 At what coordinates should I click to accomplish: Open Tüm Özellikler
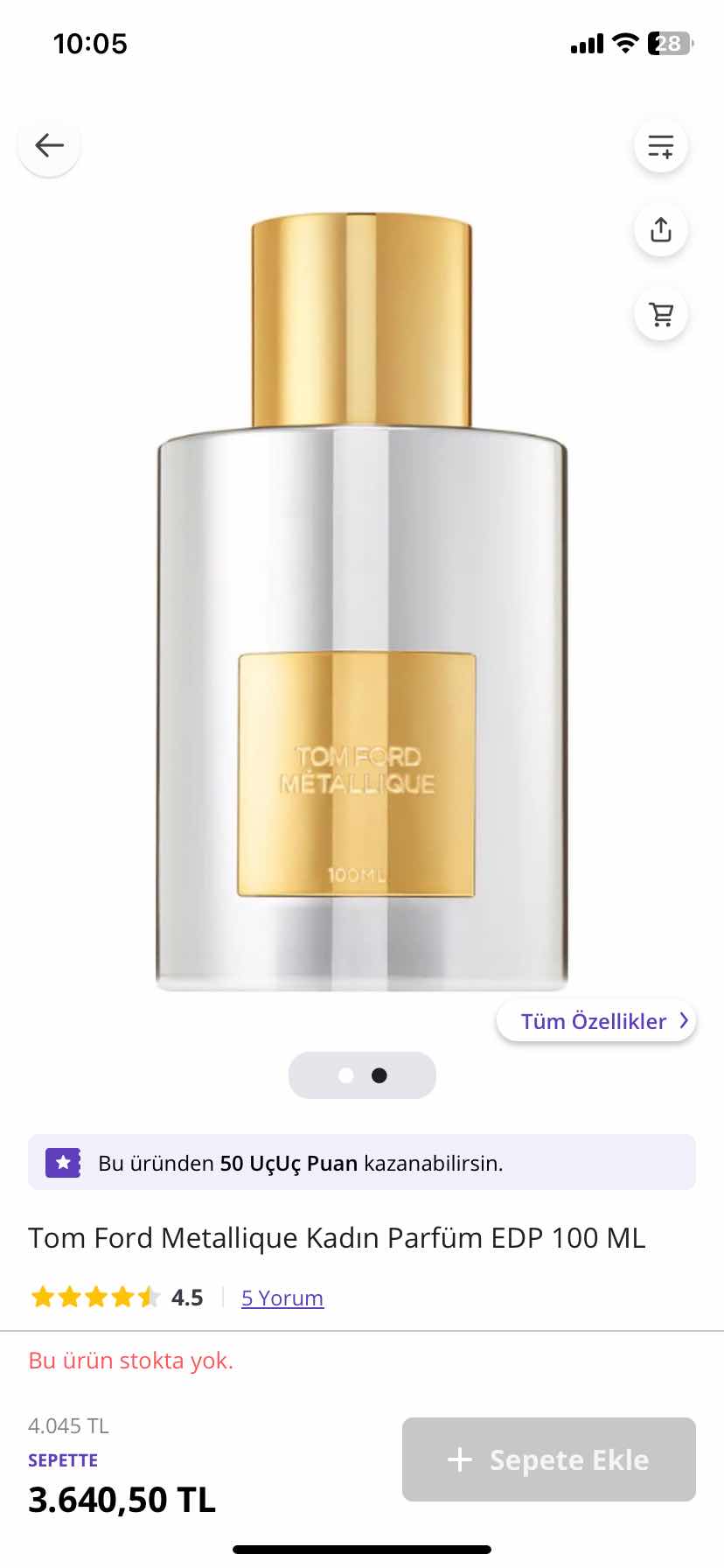click(596, 1021)
